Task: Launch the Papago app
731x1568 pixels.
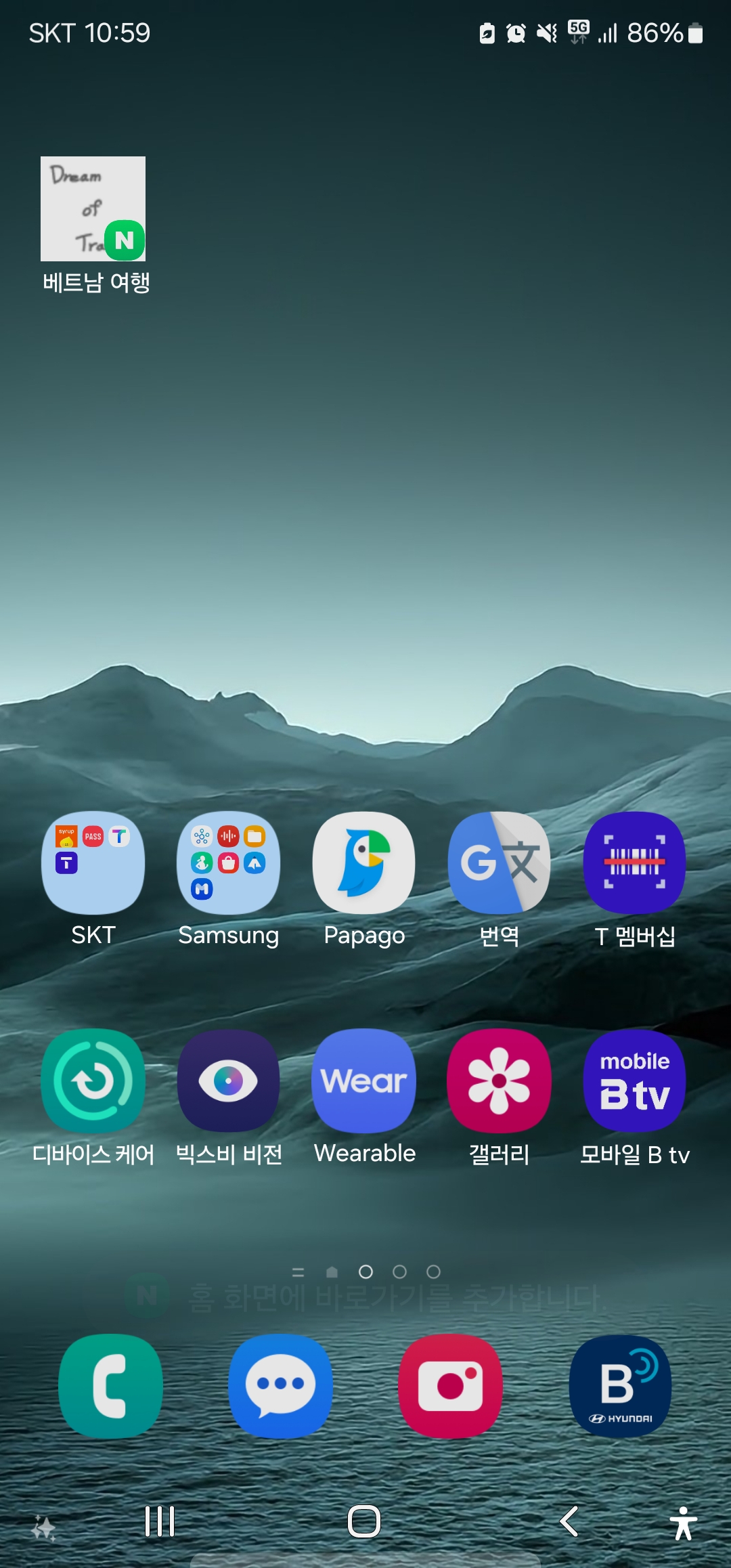Action: (364, 863)
